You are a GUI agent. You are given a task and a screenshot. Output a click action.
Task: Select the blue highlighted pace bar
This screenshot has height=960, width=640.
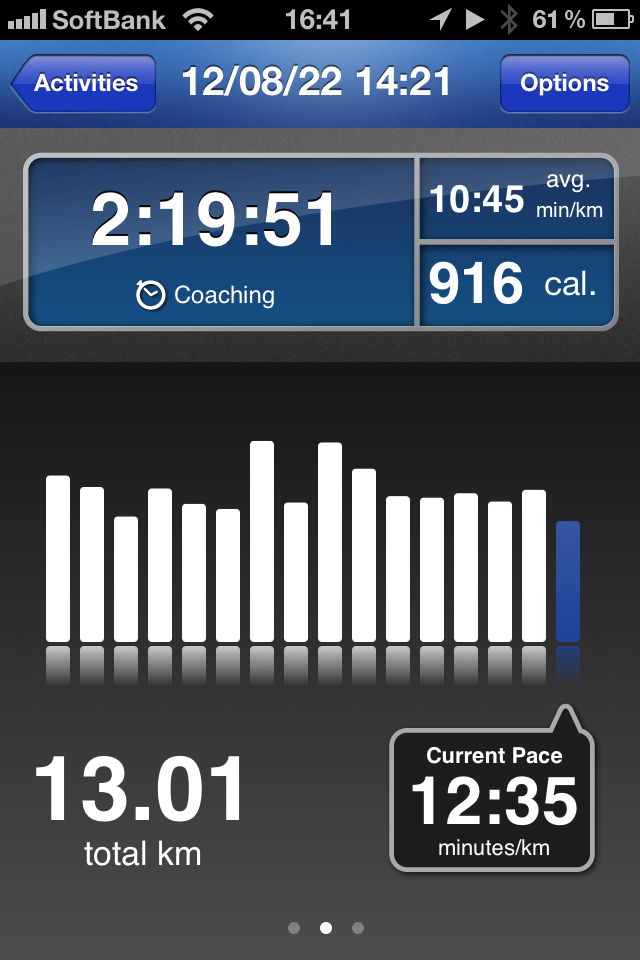click(x=568, y=582)
